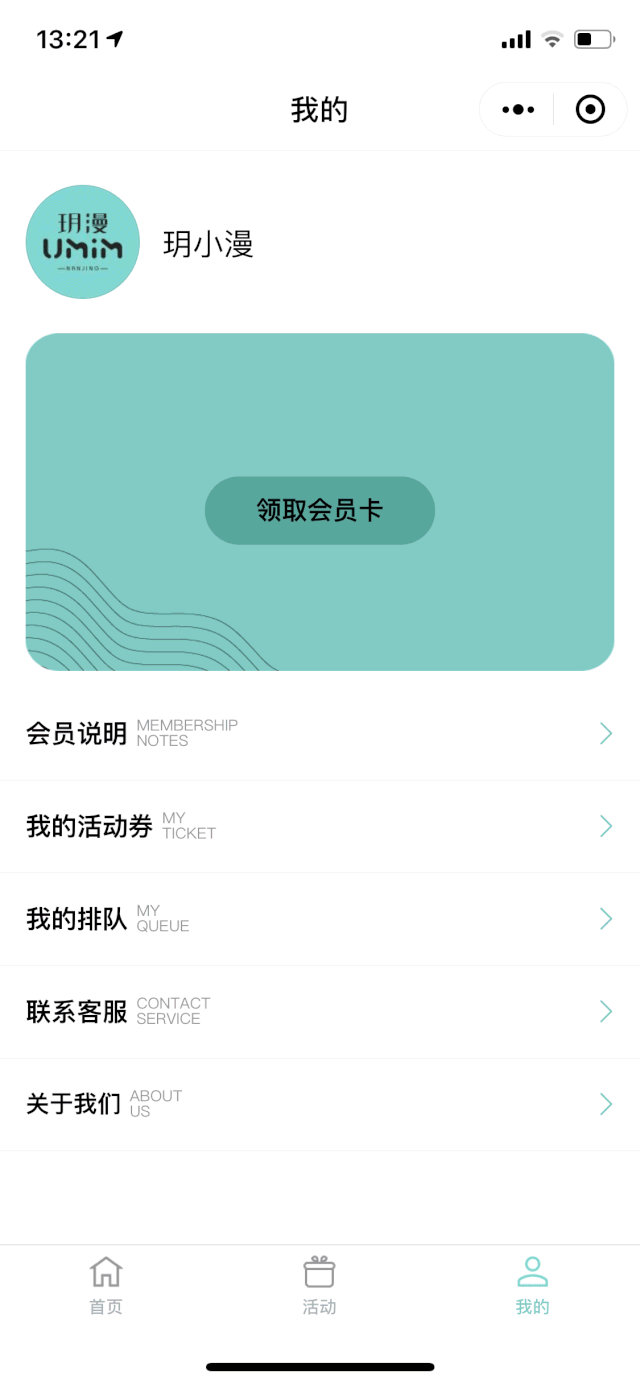The width and height of the screenshot is (640, 1385).
Task: Select the 我的 profile tab
Action: pyautogui.click(x=533, y=1286)
